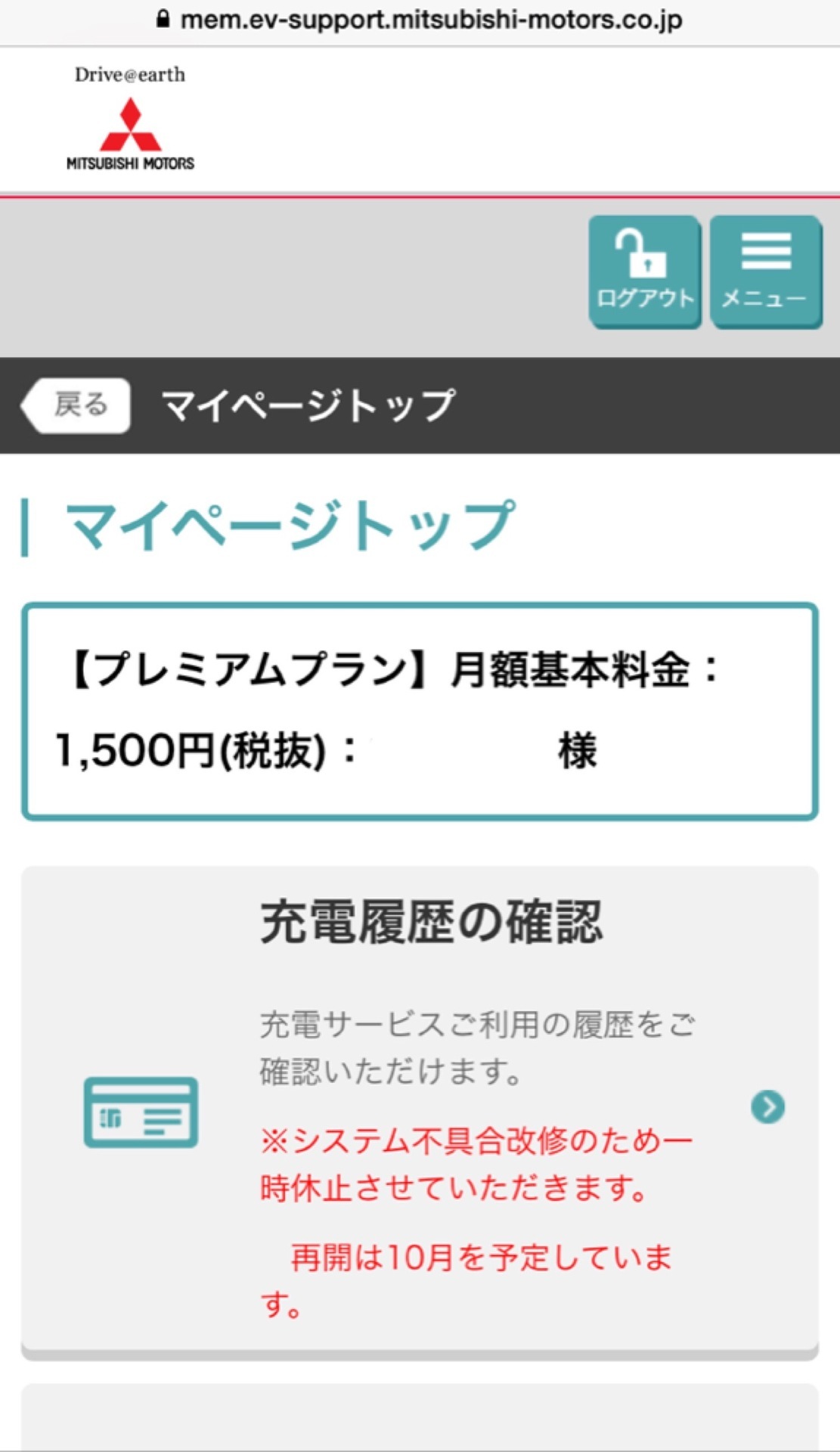Go back with the 戻る button

(x=76, y=405)
